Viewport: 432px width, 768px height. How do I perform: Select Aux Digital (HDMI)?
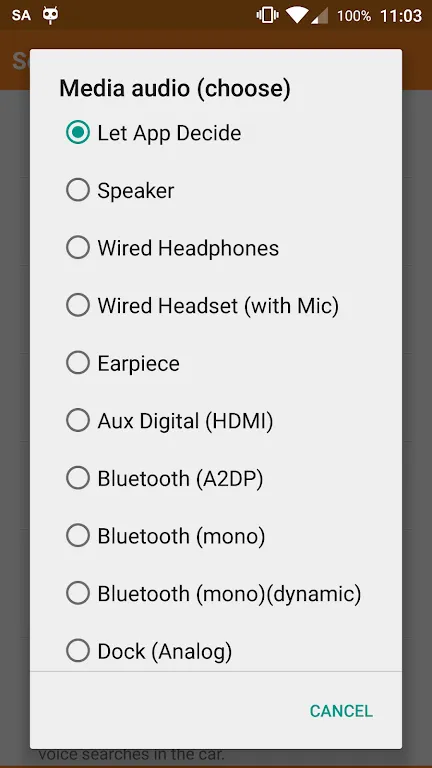point(216,421)
